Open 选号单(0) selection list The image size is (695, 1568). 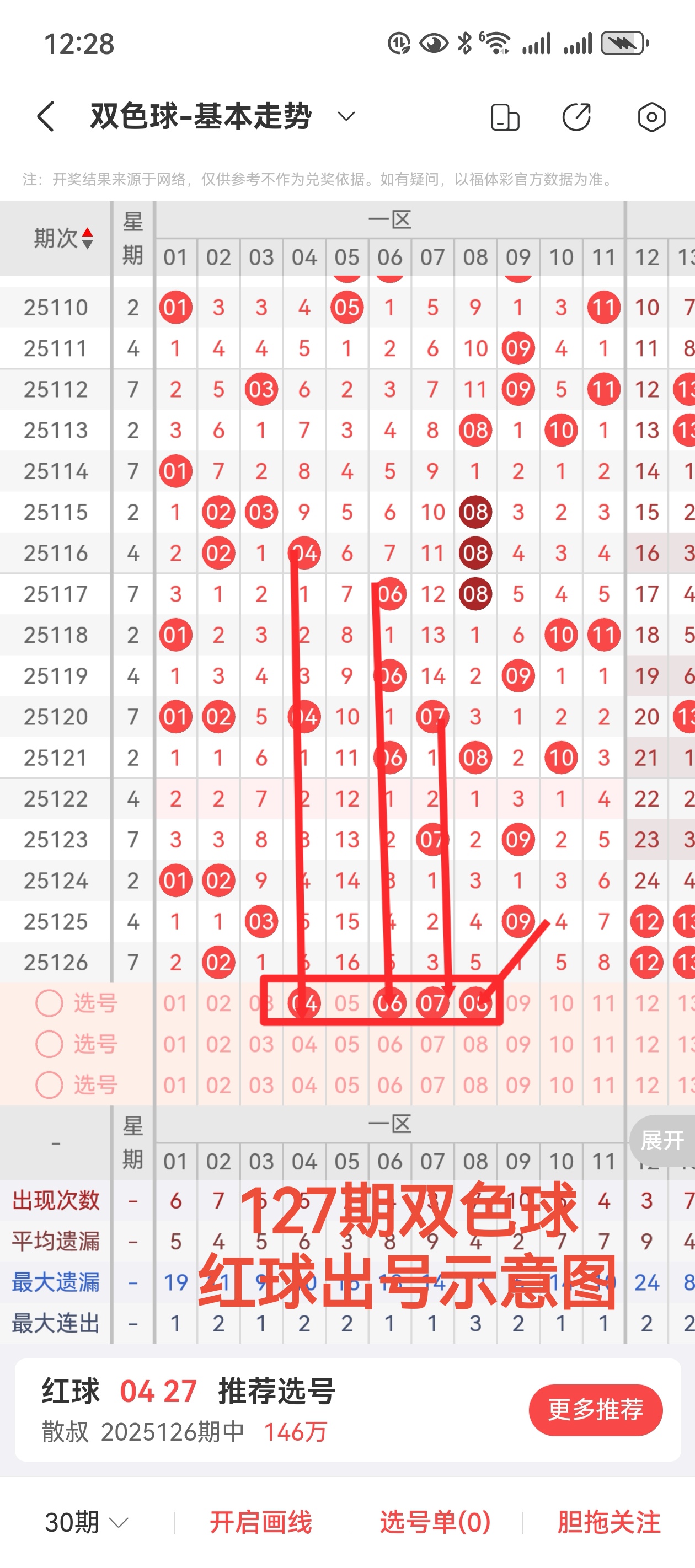point(435,1522)
